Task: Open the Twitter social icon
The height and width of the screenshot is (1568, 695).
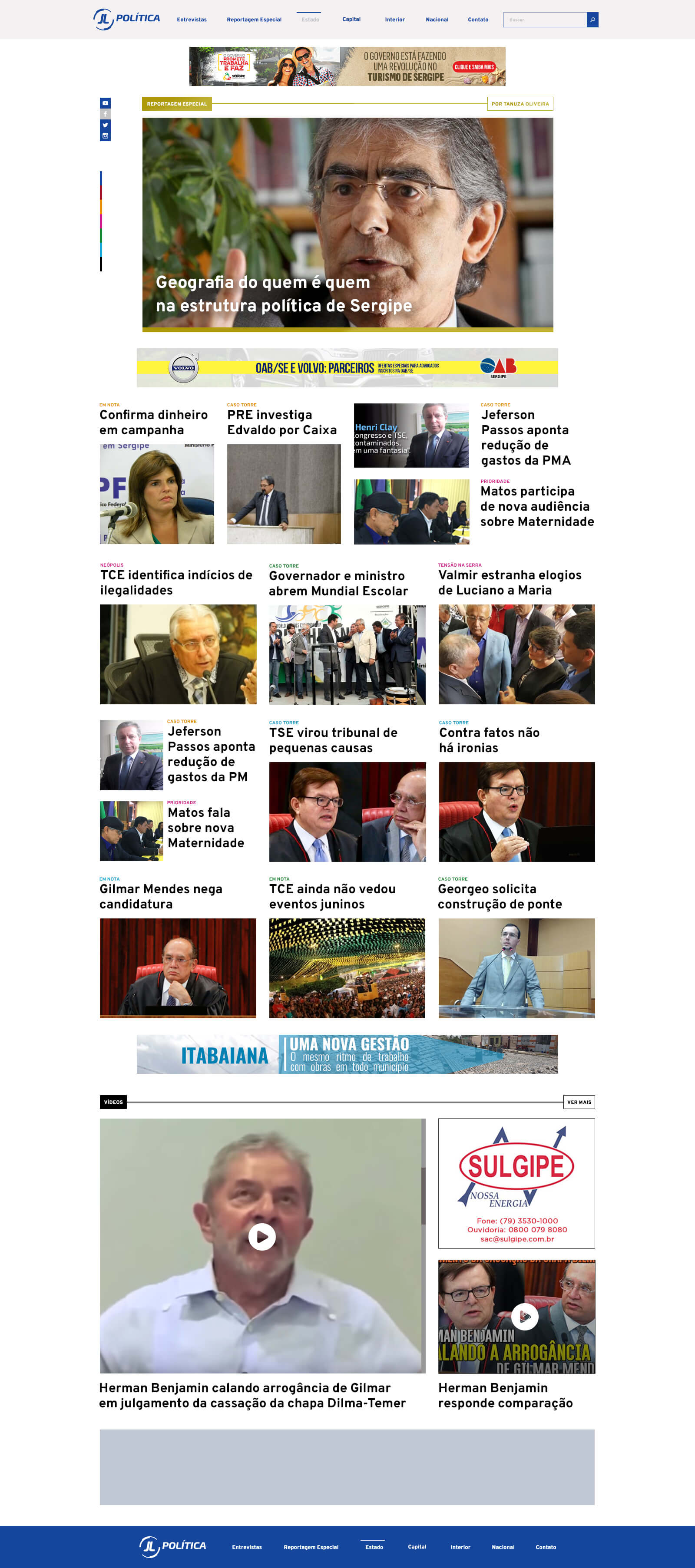Action: coord(106,125)
